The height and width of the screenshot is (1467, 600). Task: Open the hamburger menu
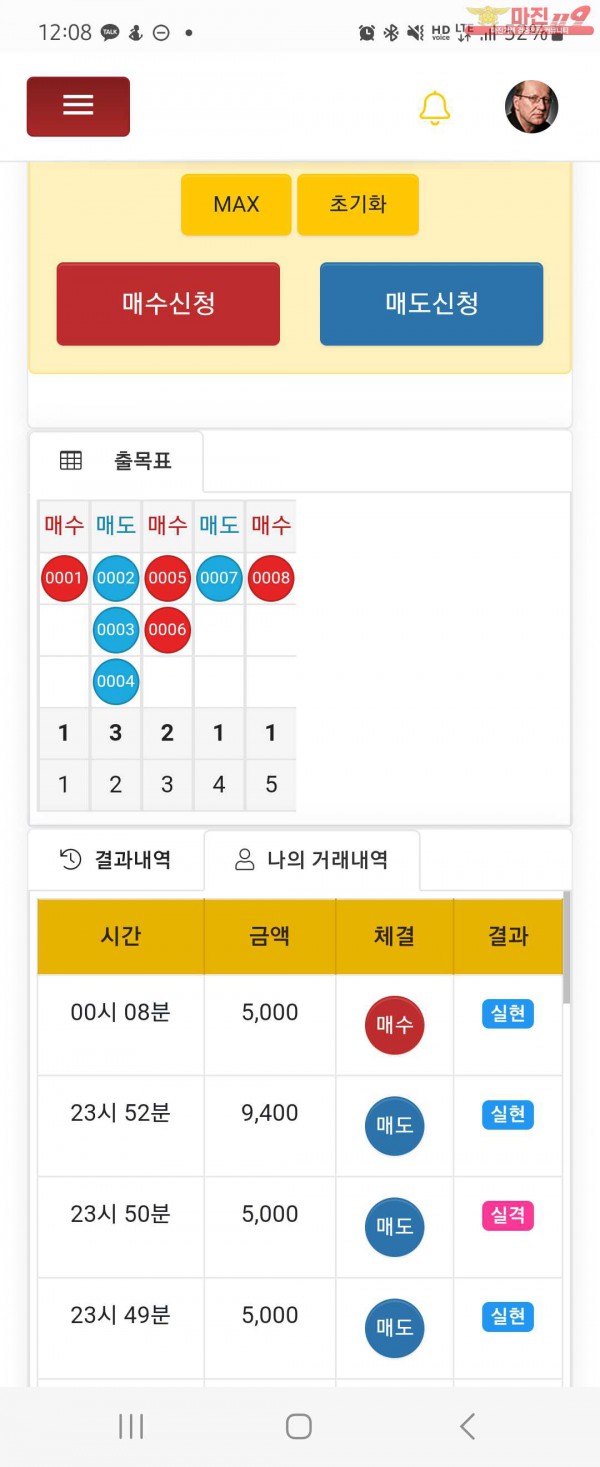tap(78, 106)
